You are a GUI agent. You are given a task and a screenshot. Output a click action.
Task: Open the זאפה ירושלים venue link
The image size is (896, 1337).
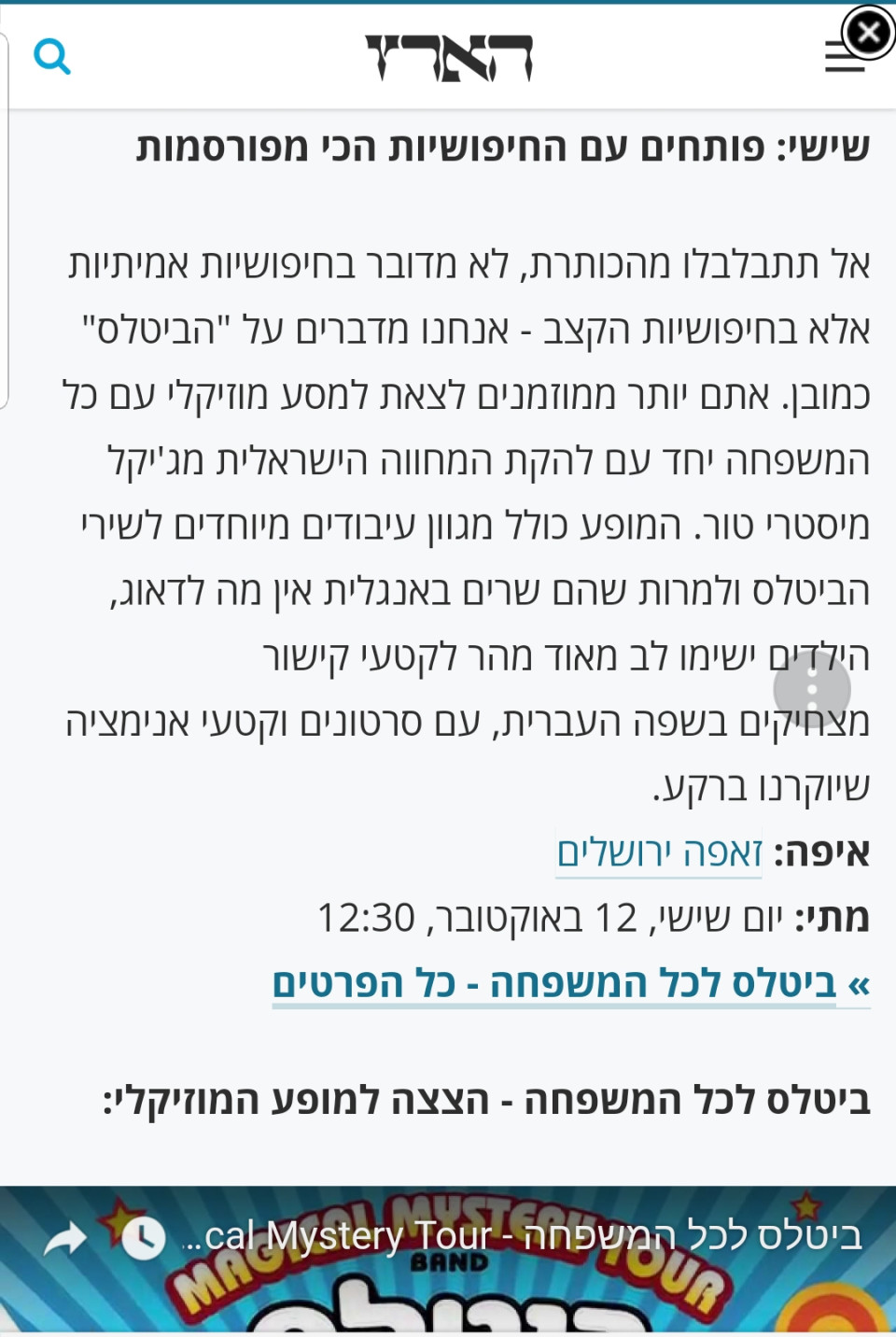(x=659, y=852)
